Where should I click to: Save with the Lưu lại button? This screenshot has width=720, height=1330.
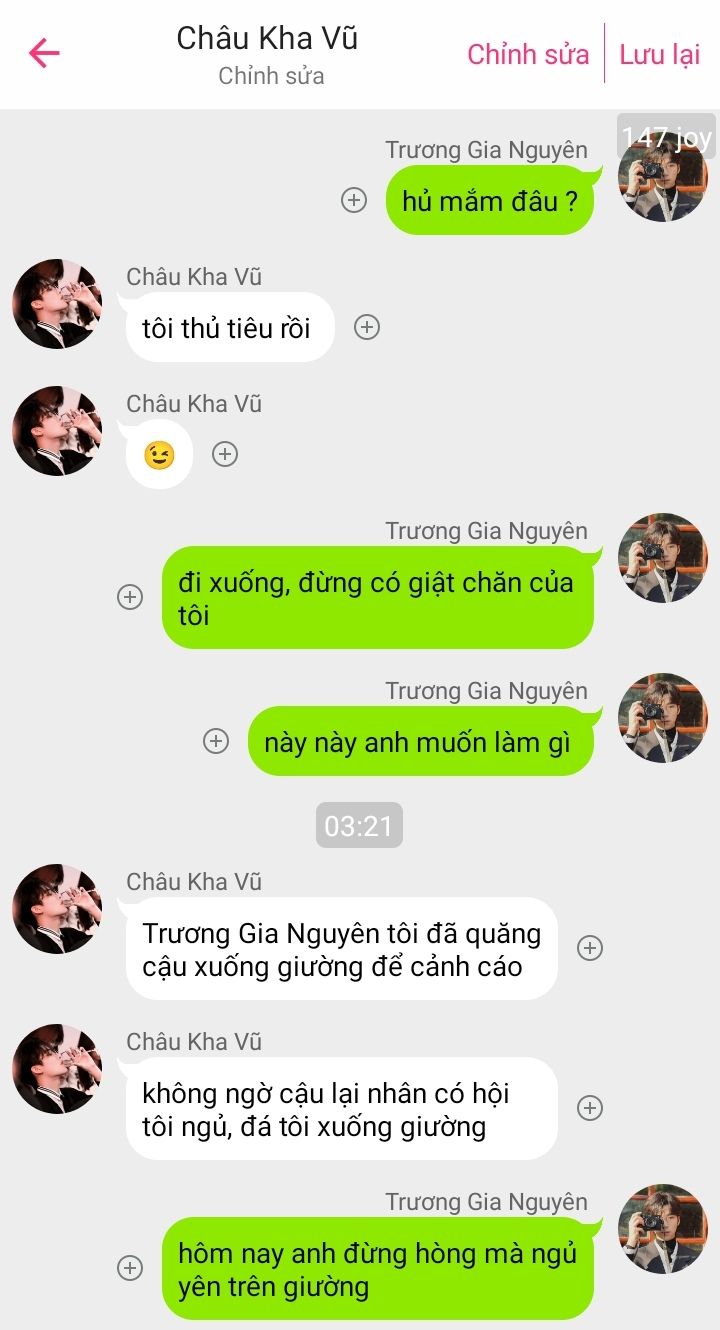click(x=659, y=54)
